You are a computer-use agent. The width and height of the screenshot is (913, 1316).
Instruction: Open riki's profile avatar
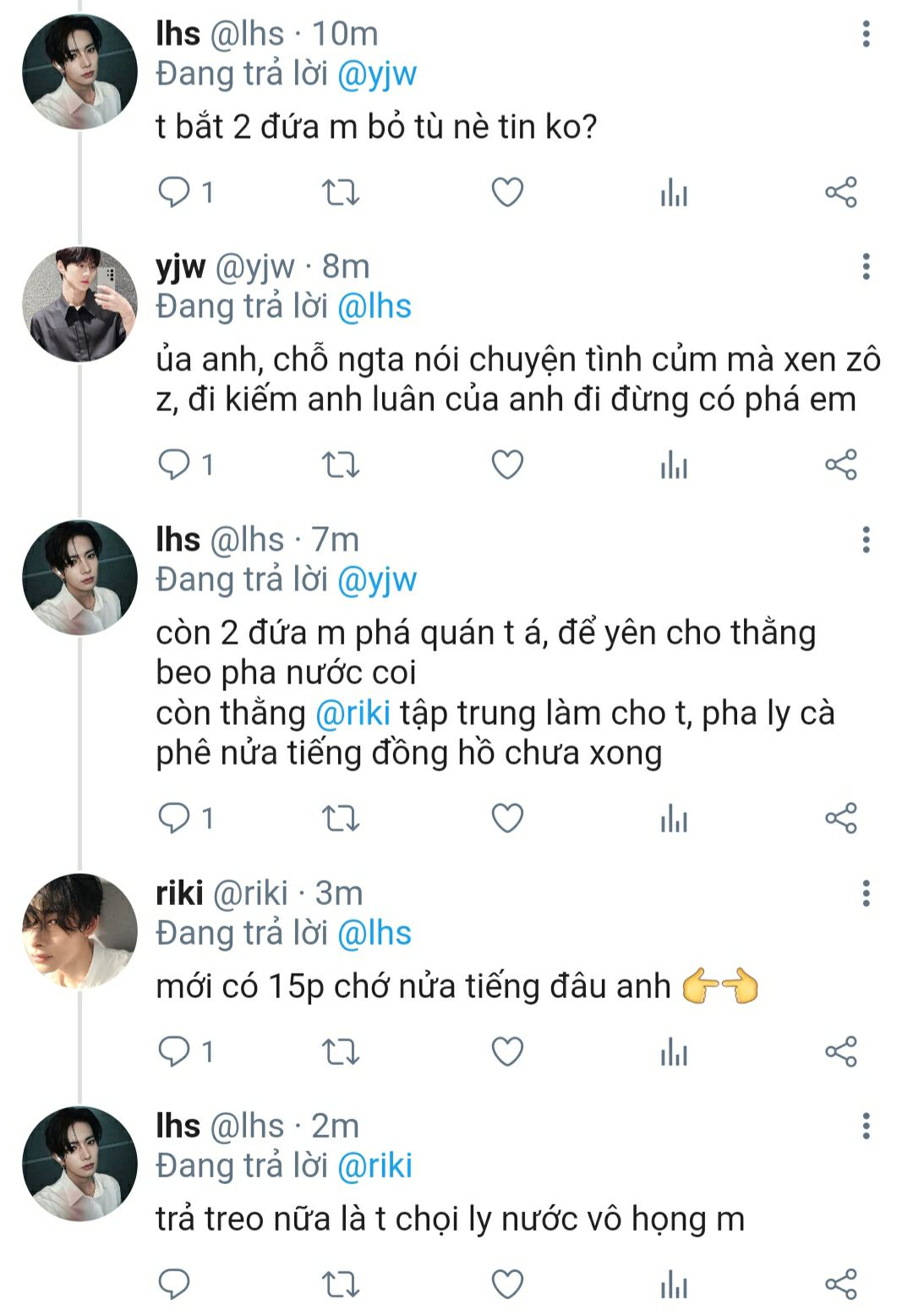(x=79, y=930)
